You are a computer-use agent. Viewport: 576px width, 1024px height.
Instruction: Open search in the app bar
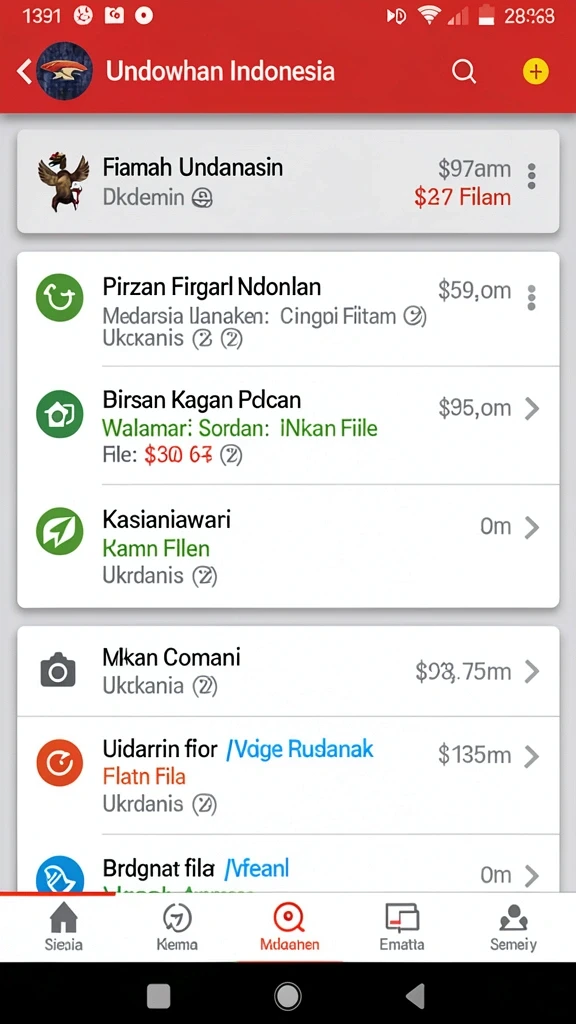tap(464, 71)
